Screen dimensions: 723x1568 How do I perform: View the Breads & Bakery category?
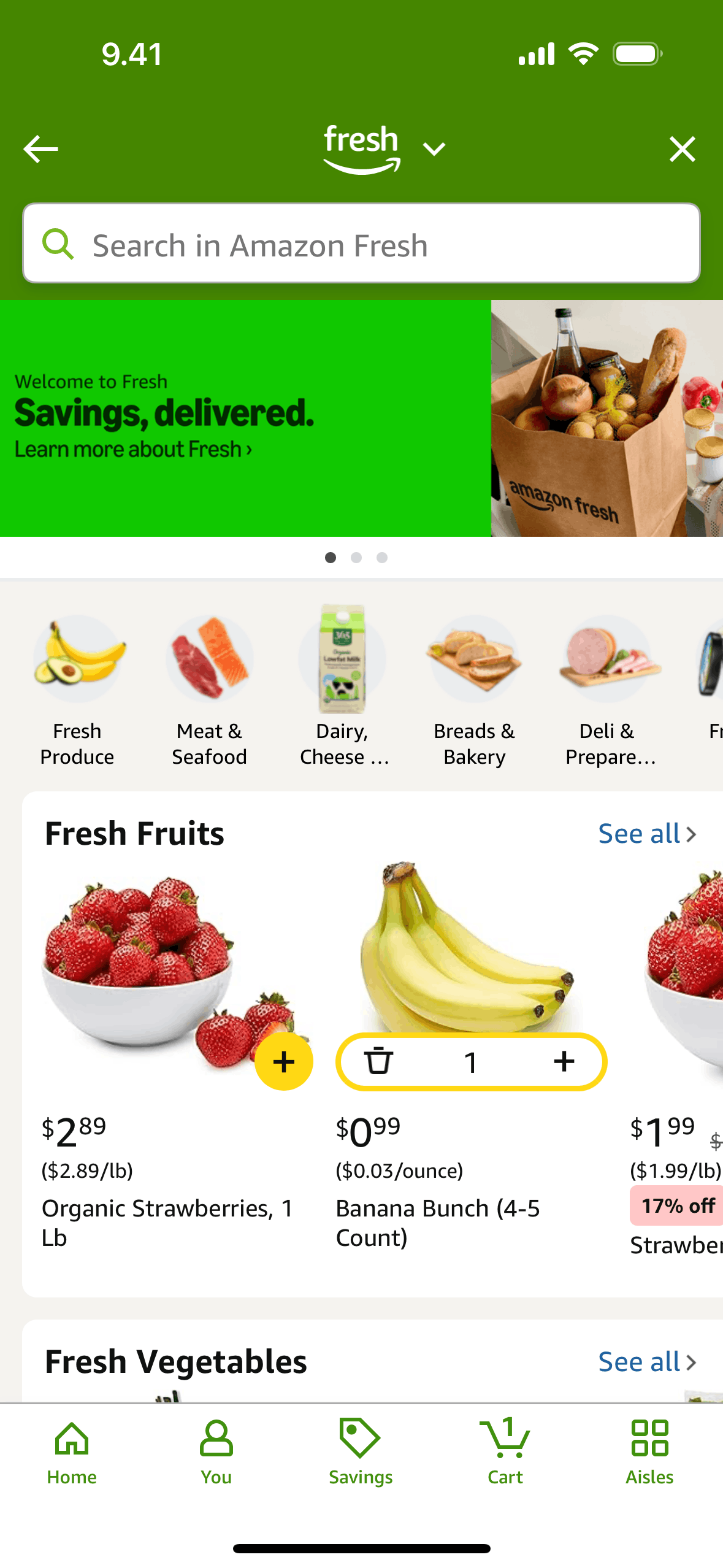click(x=474, y=690)
